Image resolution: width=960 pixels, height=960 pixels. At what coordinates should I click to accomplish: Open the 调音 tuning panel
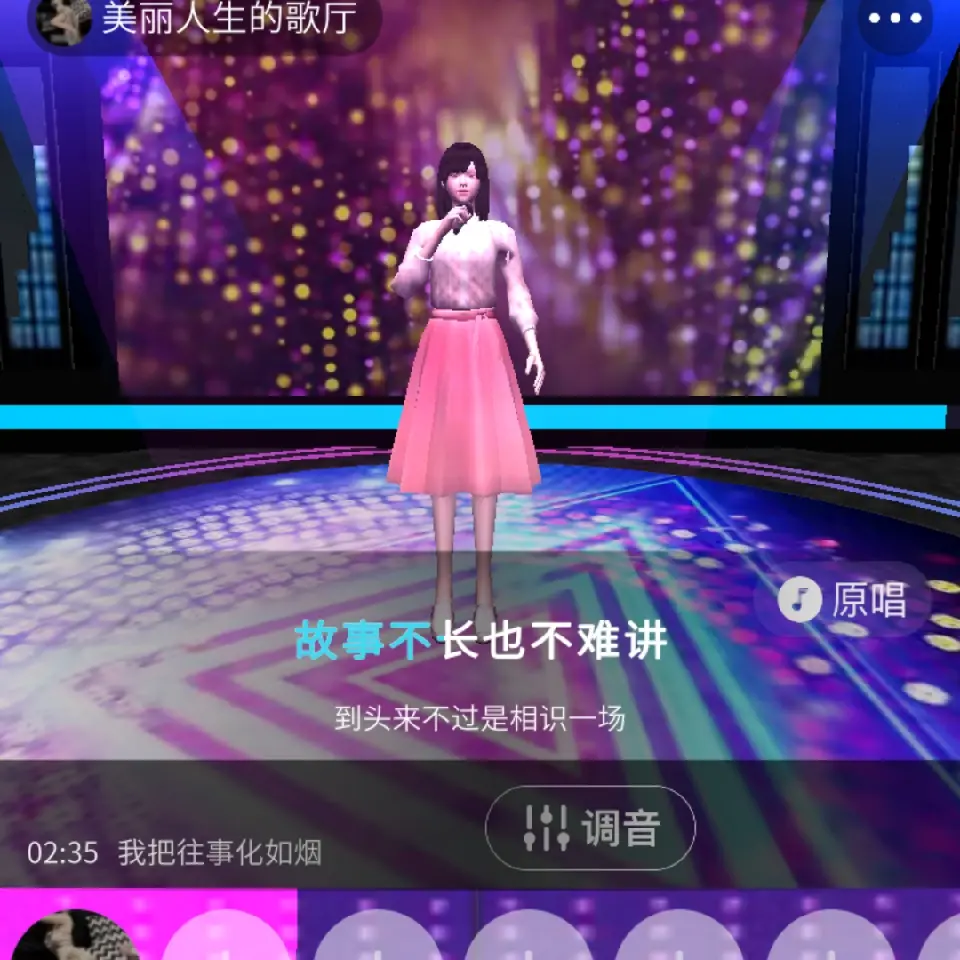tap(590, 828)
